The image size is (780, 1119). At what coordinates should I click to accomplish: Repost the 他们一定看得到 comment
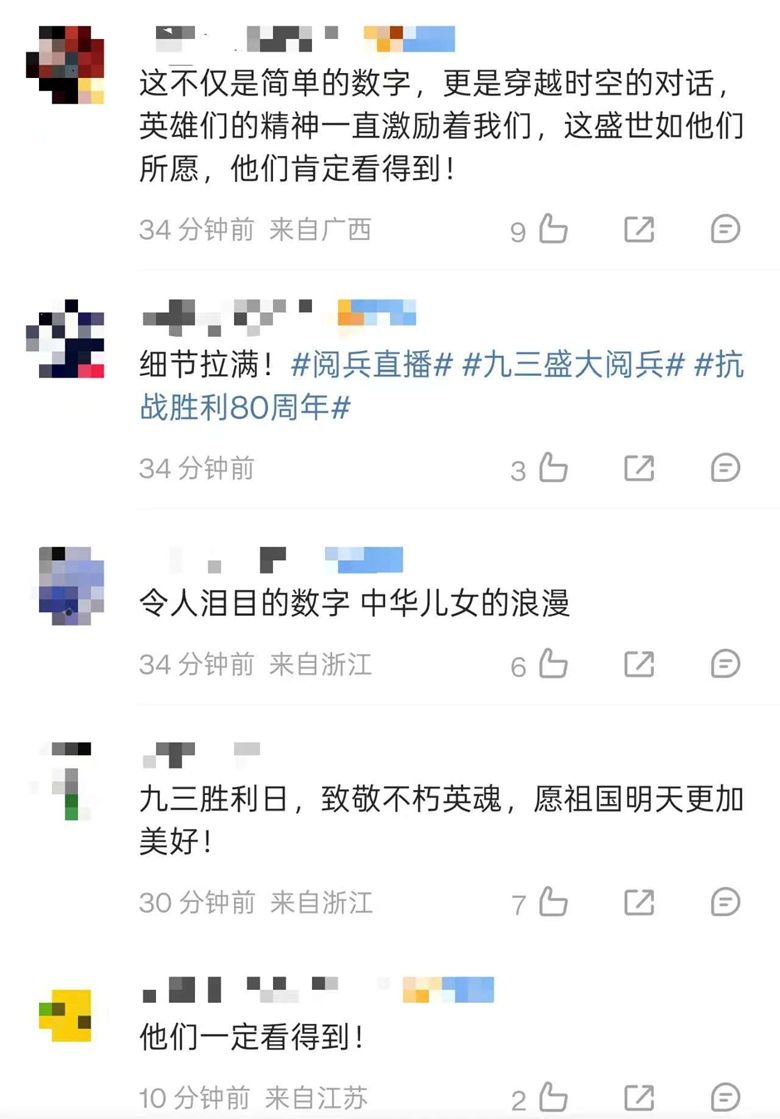pos(639,1098)
